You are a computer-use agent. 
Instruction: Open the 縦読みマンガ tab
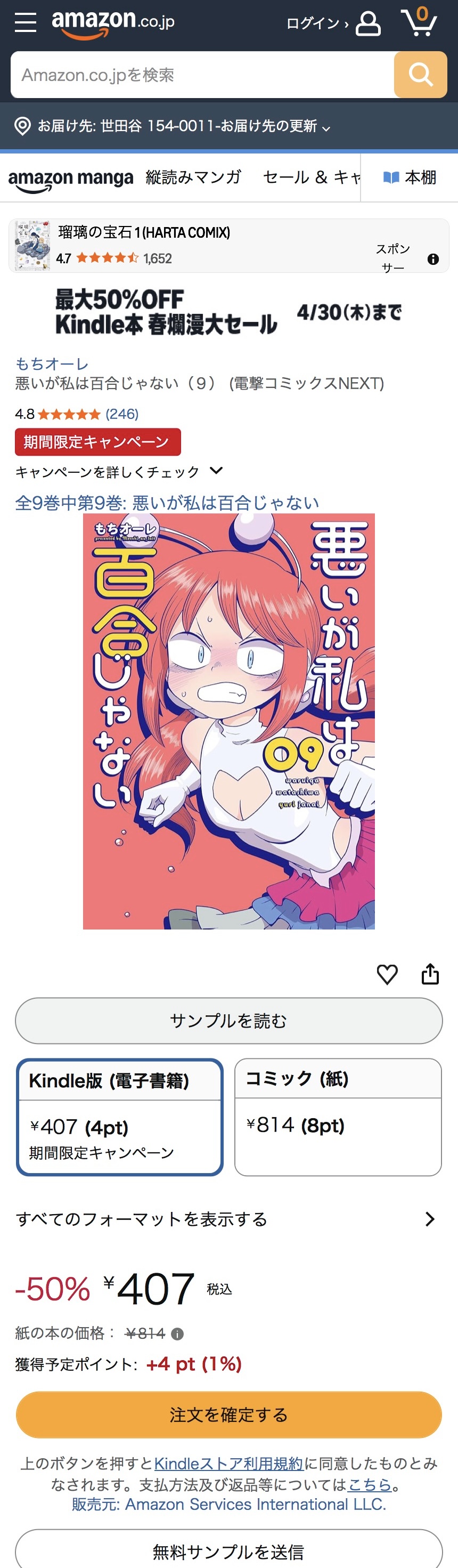click(193, 177)
